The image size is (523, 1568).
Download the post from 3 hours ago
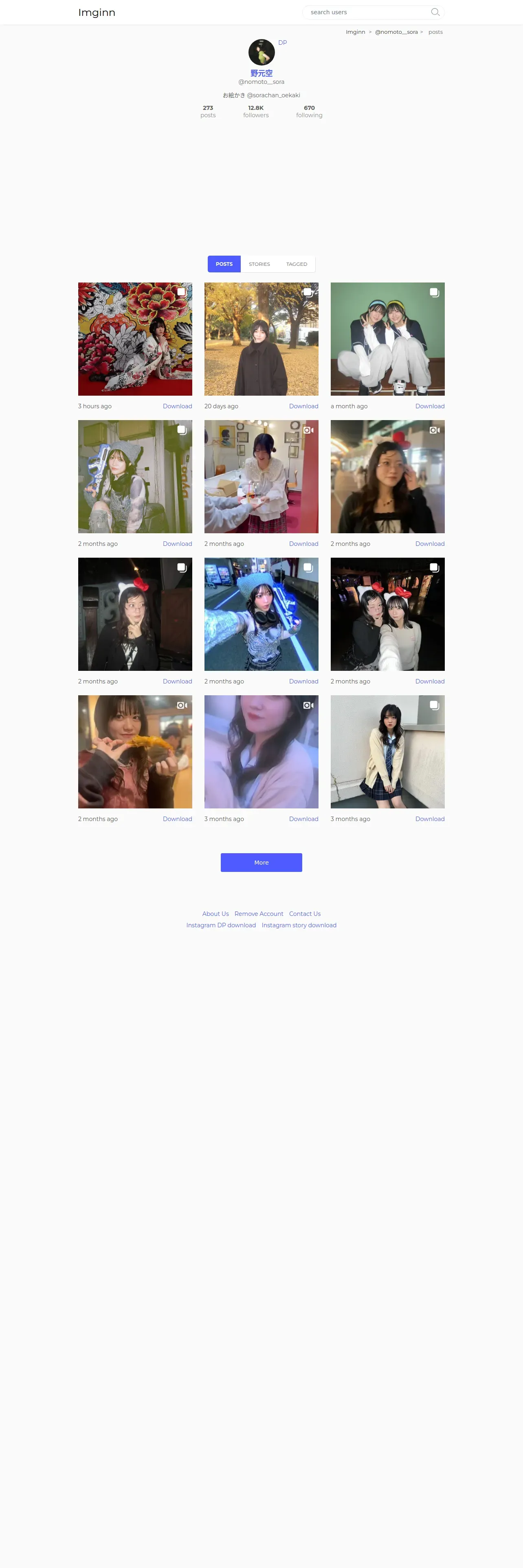tap(177, 406)
